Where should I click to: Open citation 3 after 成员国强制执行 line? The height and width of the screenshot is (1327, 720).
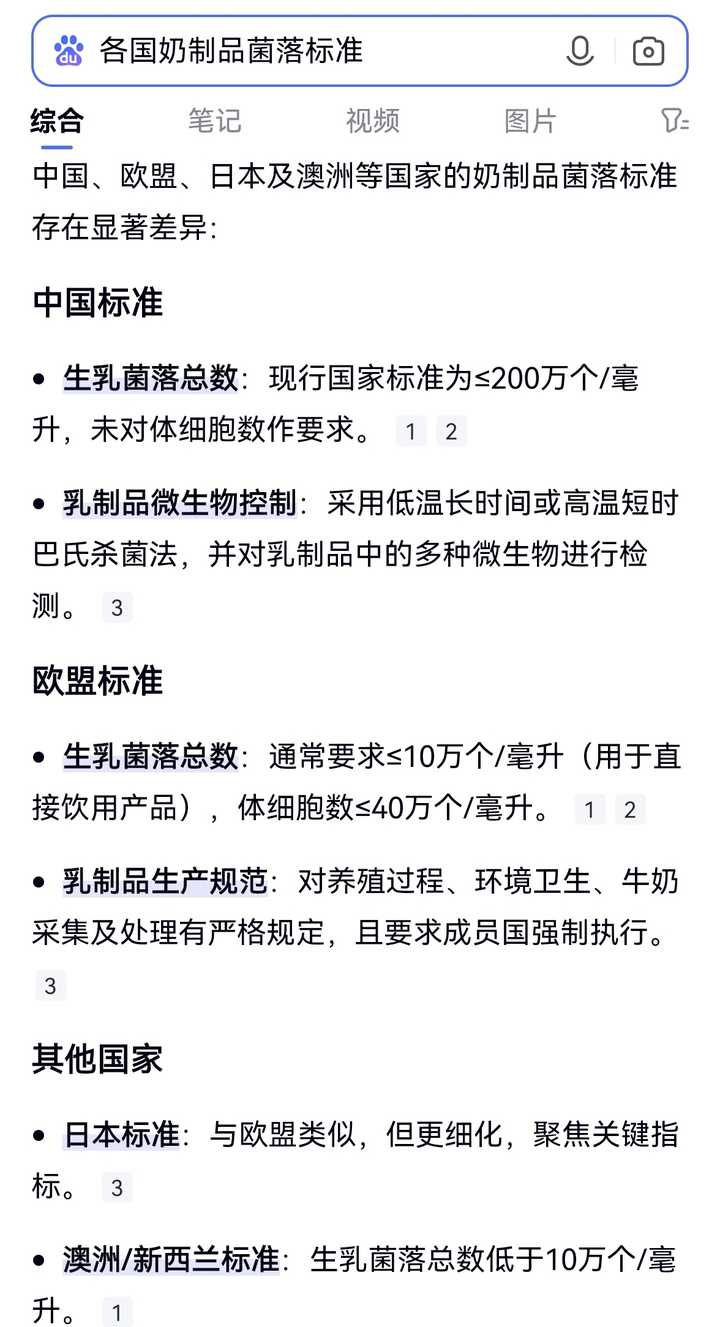click(x=50, y=986)
